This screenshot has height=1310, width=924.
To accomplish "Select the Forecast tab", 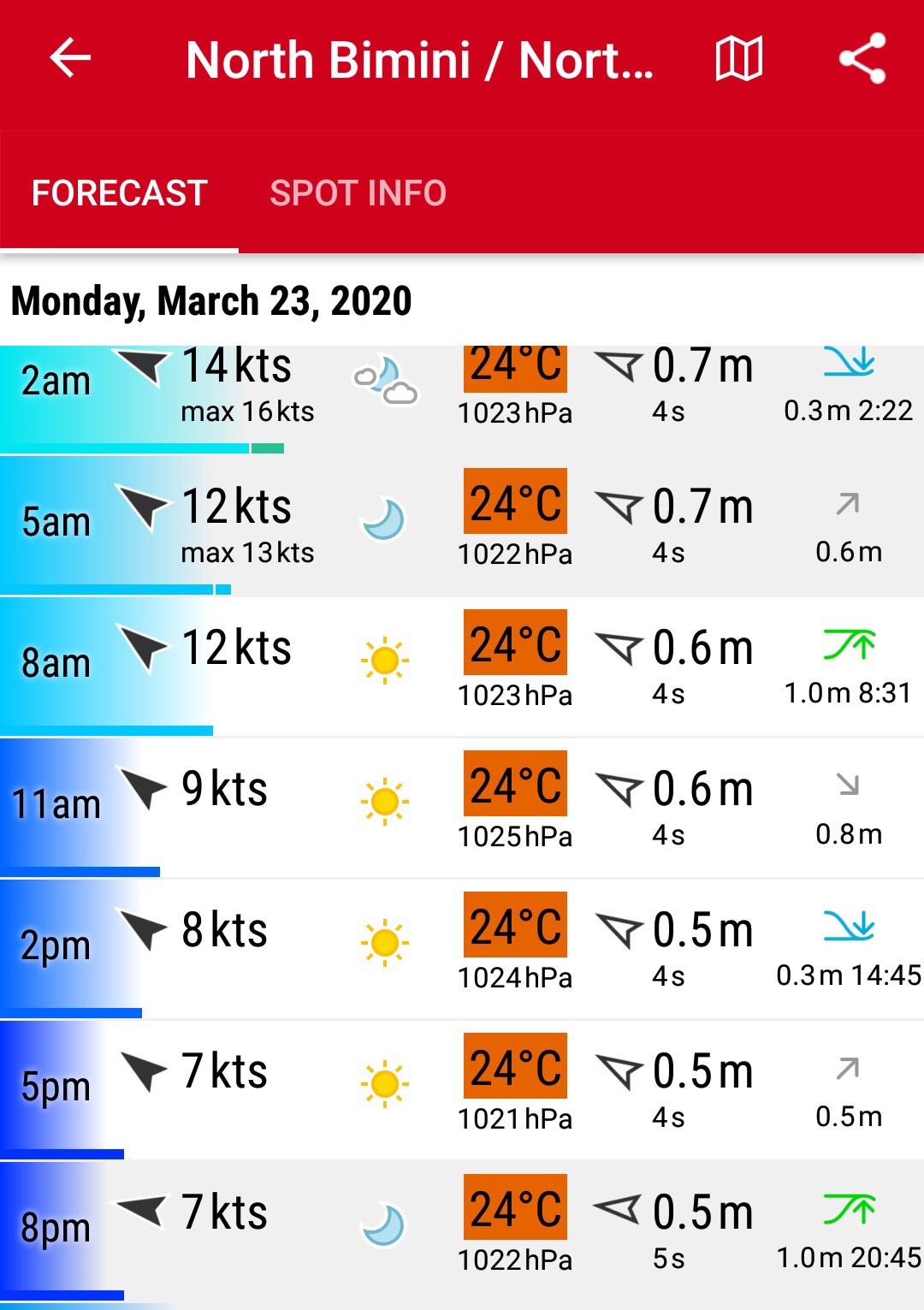I will [120, 193].
